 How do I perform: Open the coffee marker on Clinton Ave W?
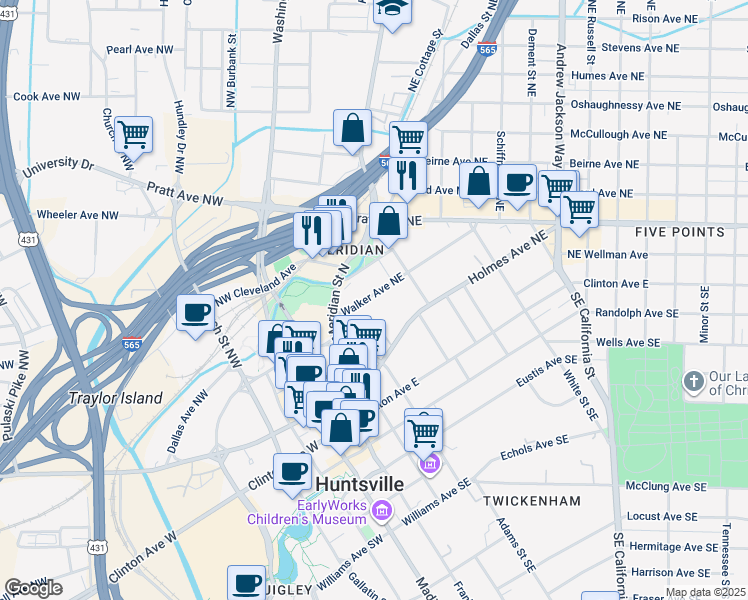point(292,471)
